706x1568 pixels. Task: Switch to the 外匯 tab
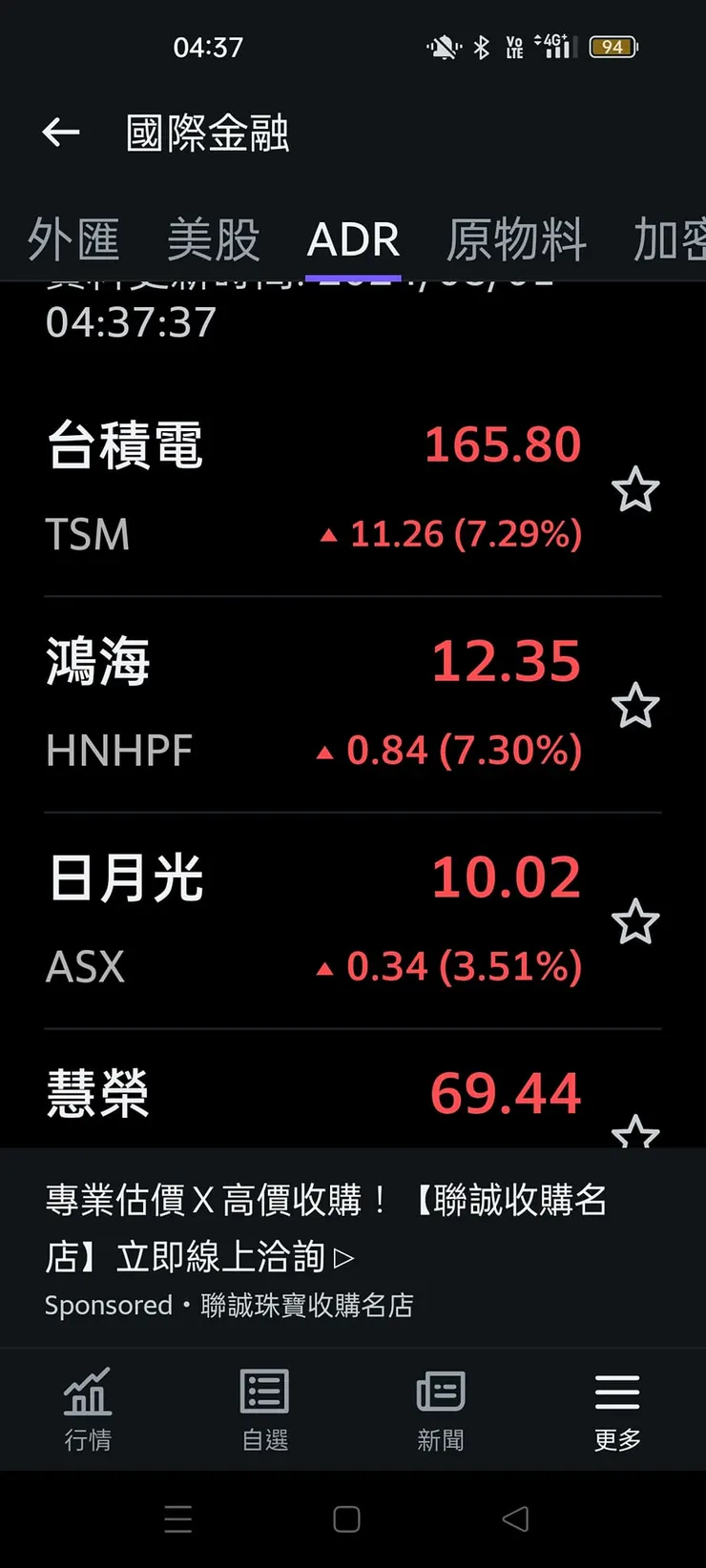[73, 239]
